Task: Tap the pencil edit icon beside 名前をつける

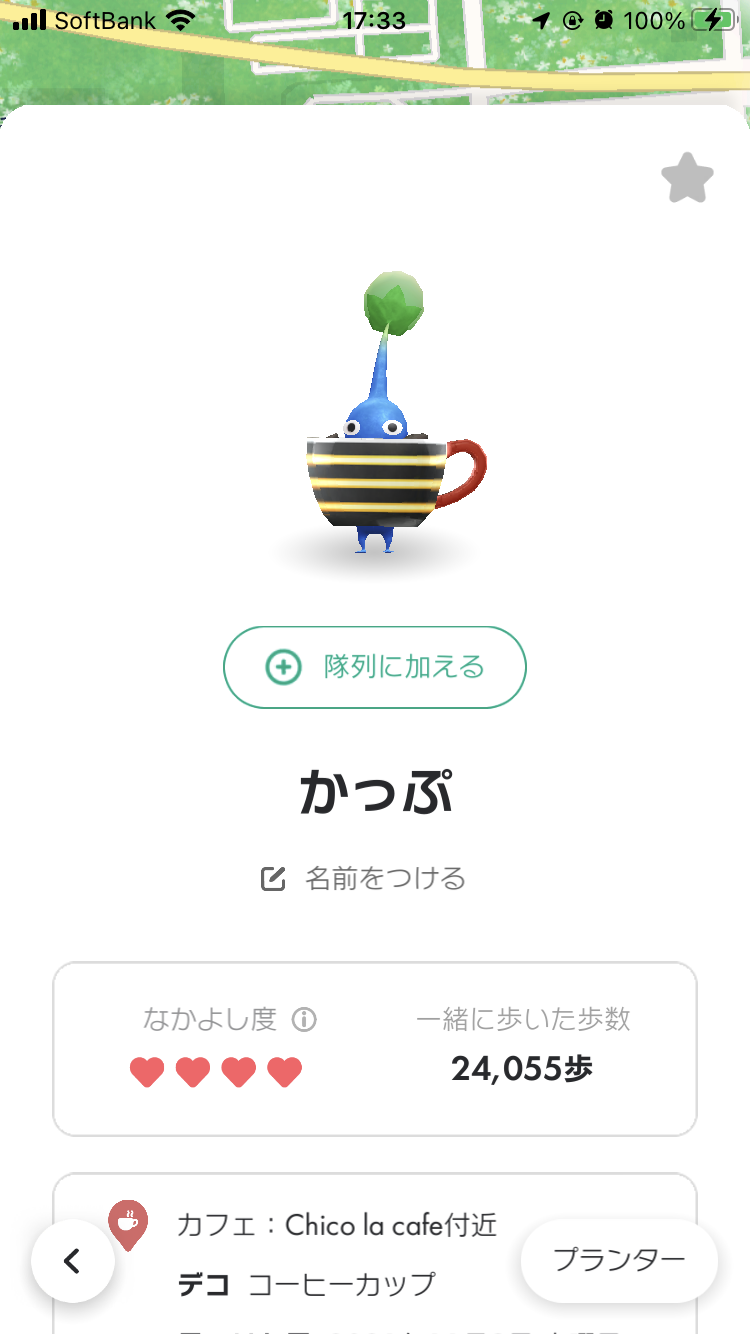Action: point(273,877)
